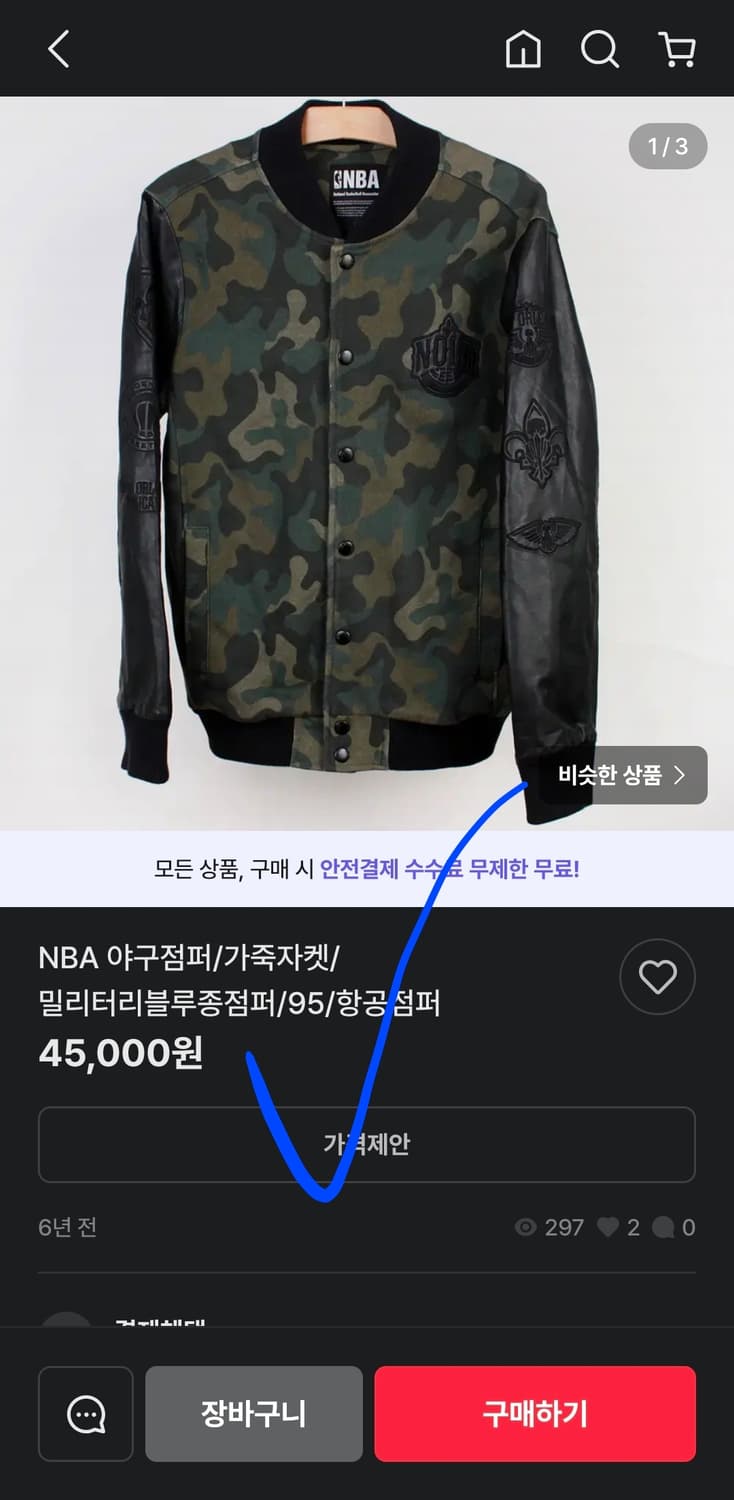Click the eye icon showing 297 views
Viewport: 734px width, 1500px height.
coord(525,1227)
